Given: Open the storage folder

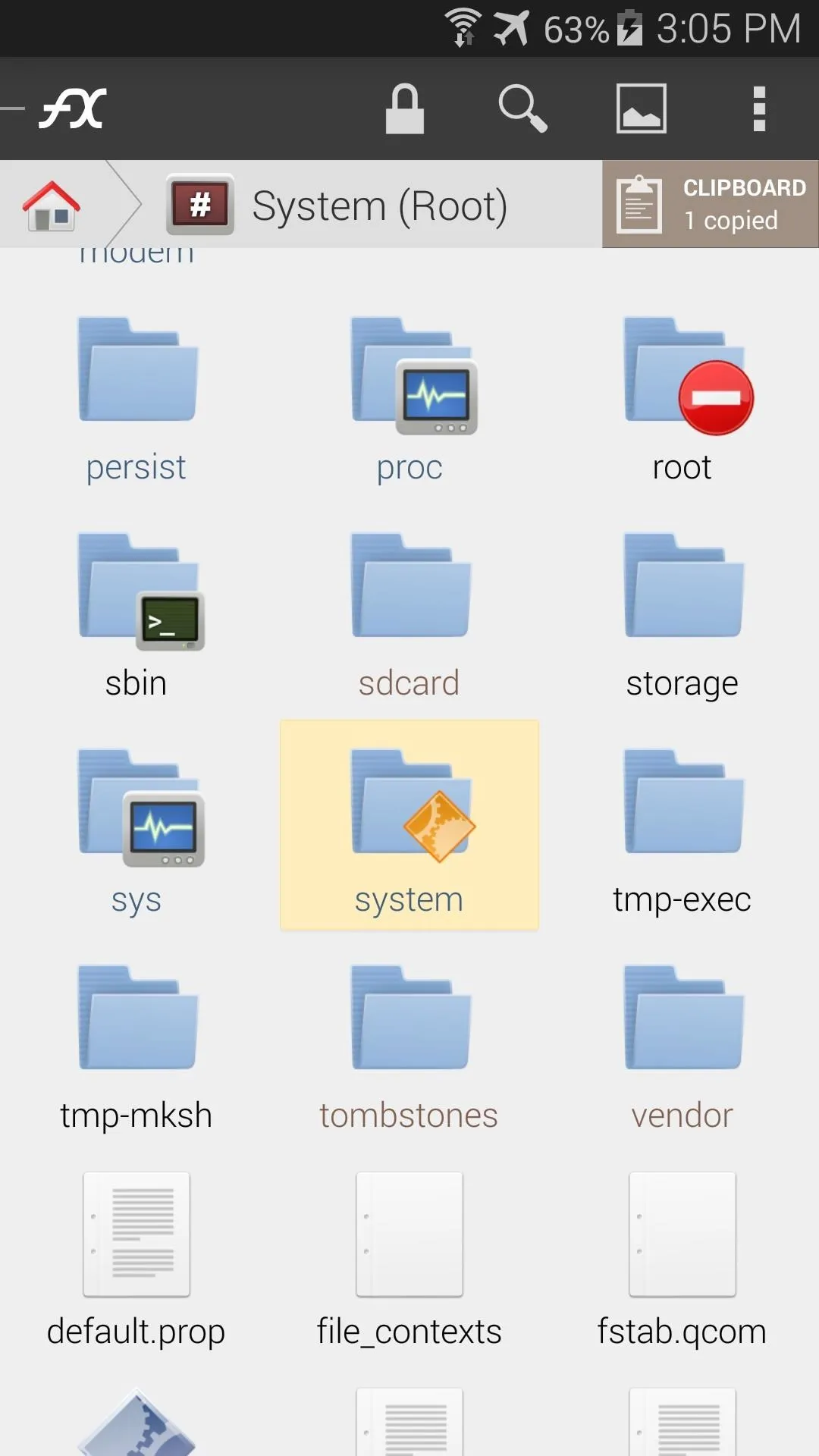Looking at the screenshot, I should click(682, 614).
